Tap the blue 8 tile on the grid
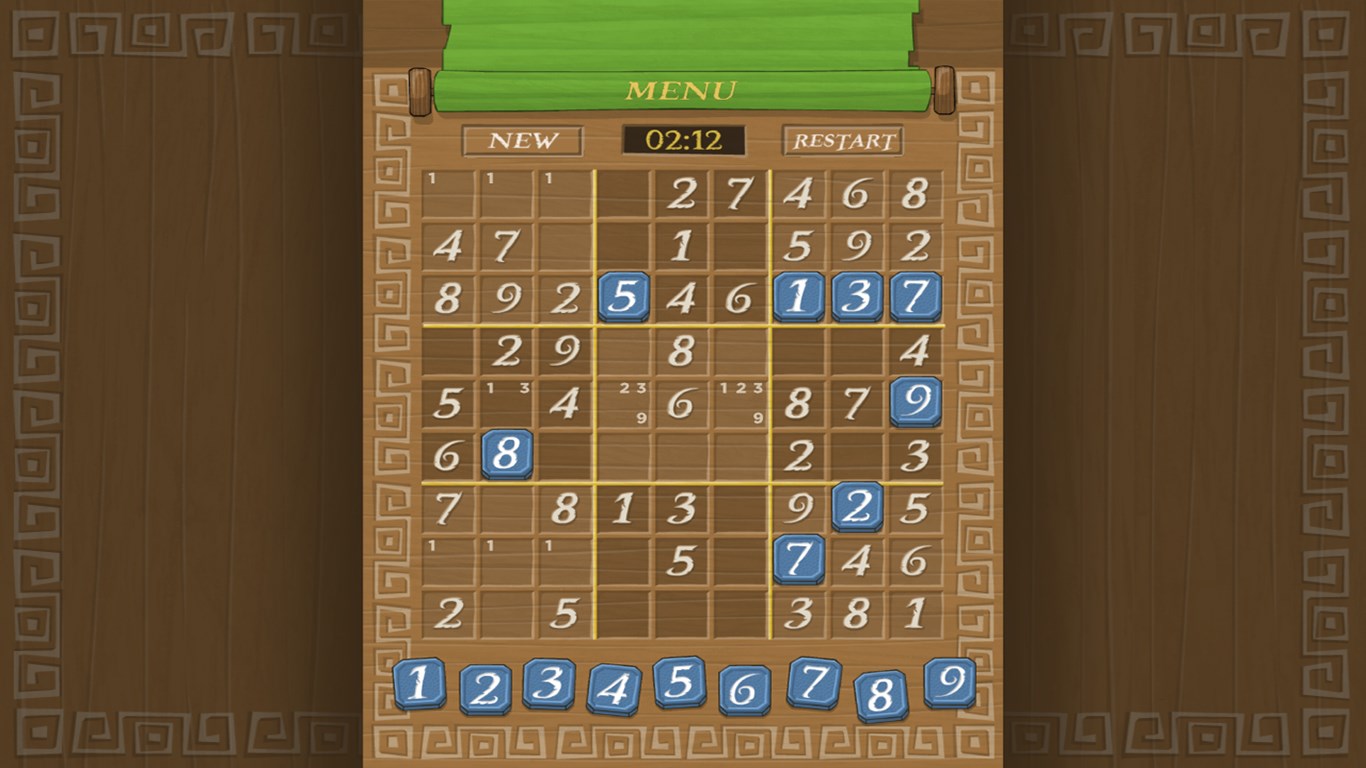This screenshot has width=1366, height=768. [x=507, y=454]
